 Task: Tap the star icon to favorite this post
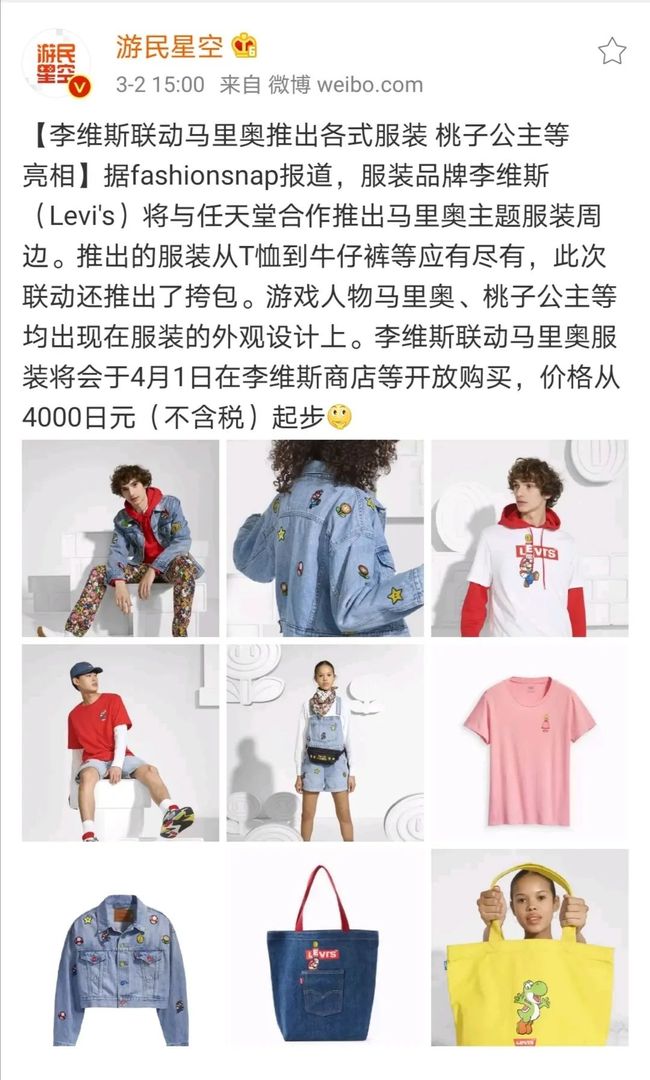[x=611, y=52]
